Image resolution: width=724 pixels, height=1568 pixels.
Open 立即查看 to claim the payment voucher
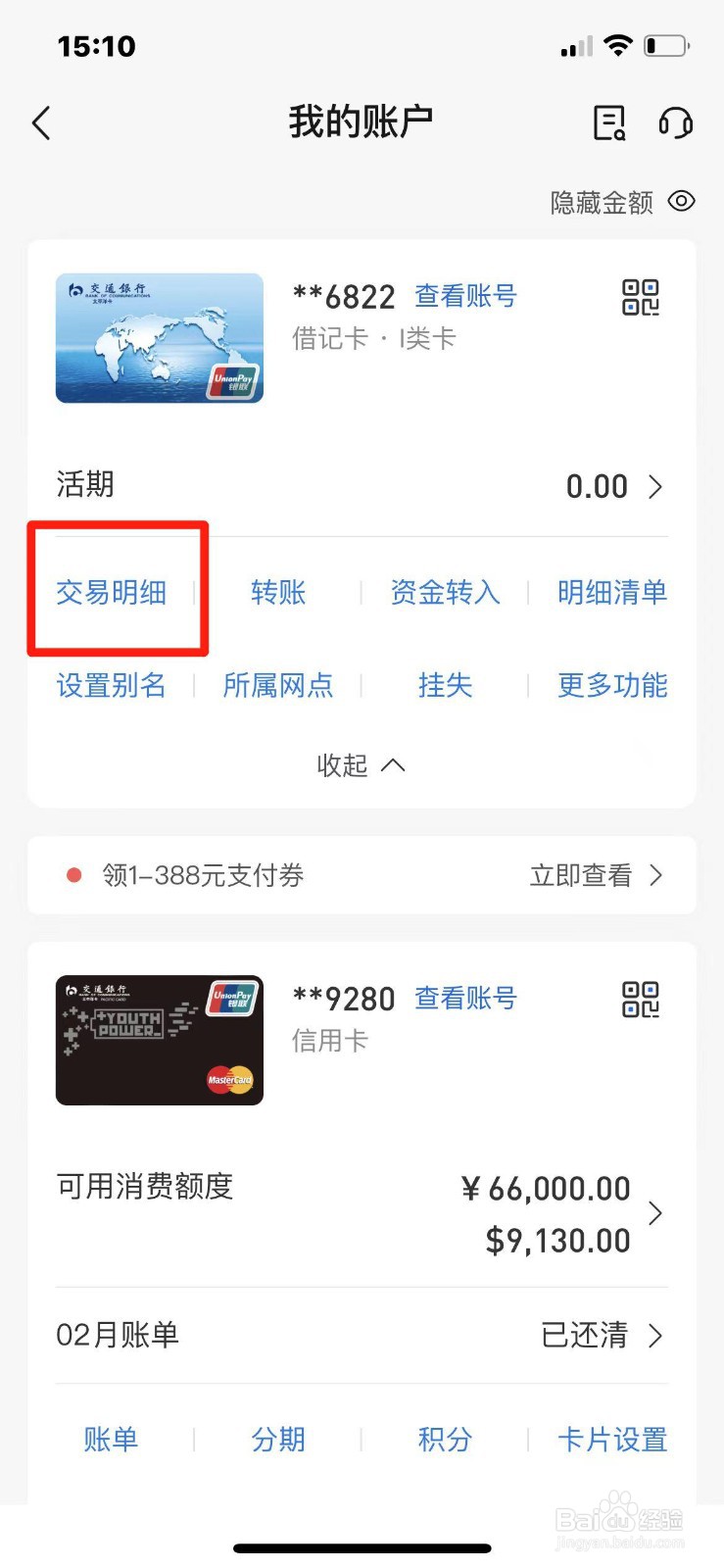pos(581,874)
